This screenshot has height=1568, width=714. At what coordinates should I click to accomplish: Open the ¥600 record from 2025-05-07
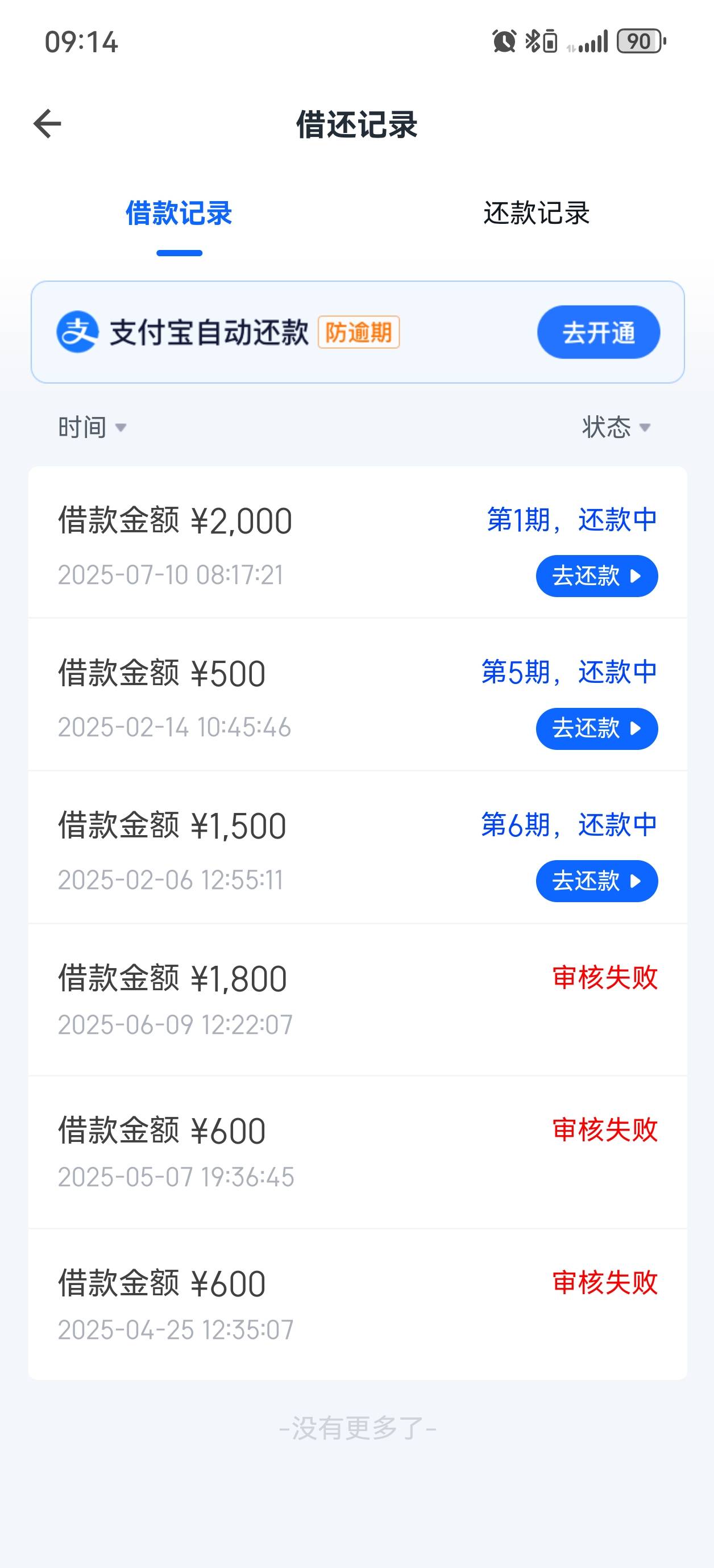click(358, 1152)
